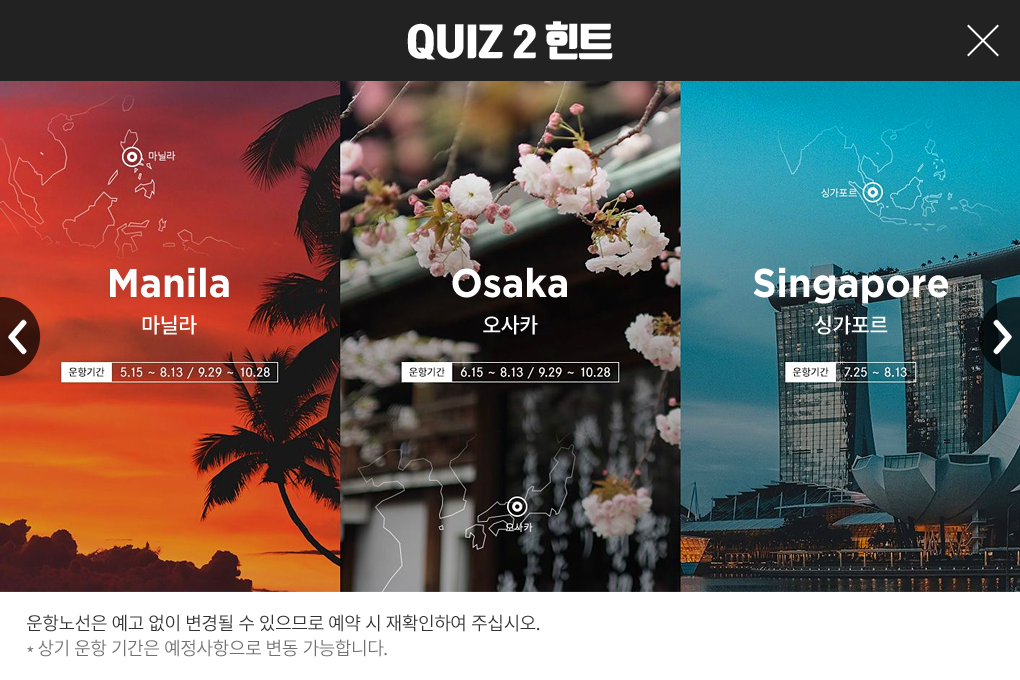
Task: Advance to the next hint slide
Action: (1001, 337)
